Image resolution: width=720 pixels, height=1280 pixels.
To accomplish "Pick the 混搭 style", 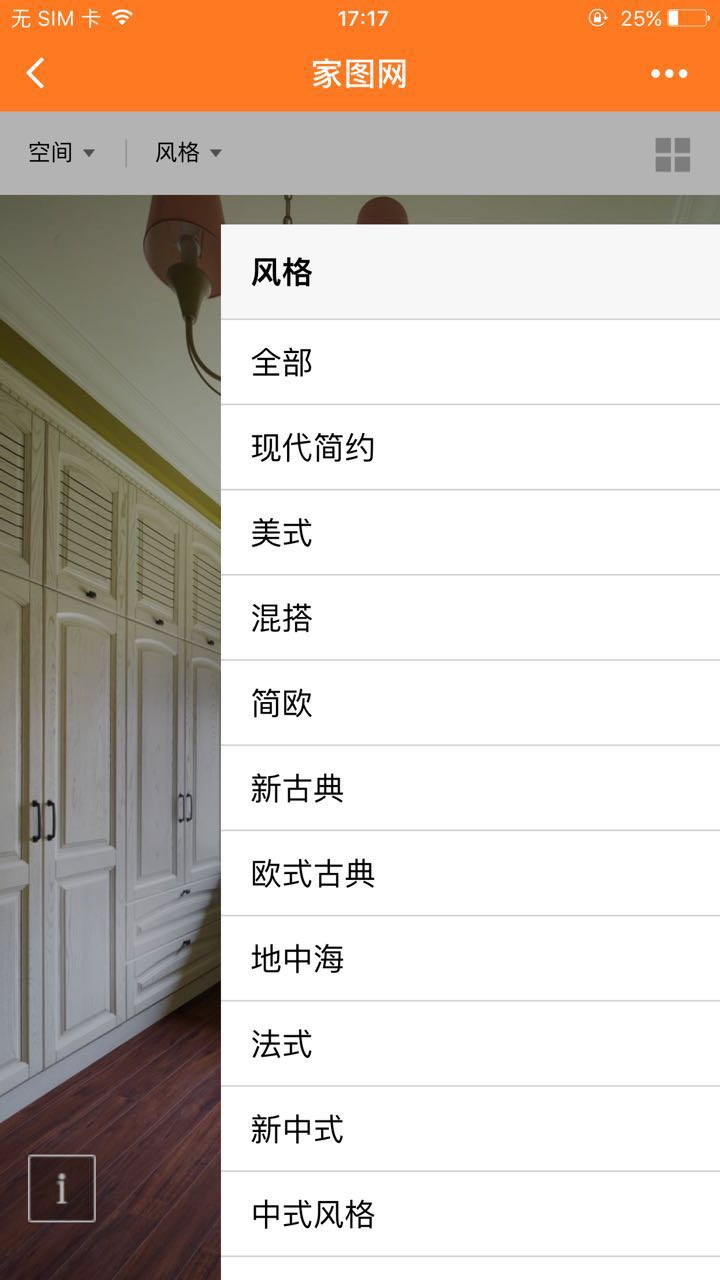I will tap(470, 617).
